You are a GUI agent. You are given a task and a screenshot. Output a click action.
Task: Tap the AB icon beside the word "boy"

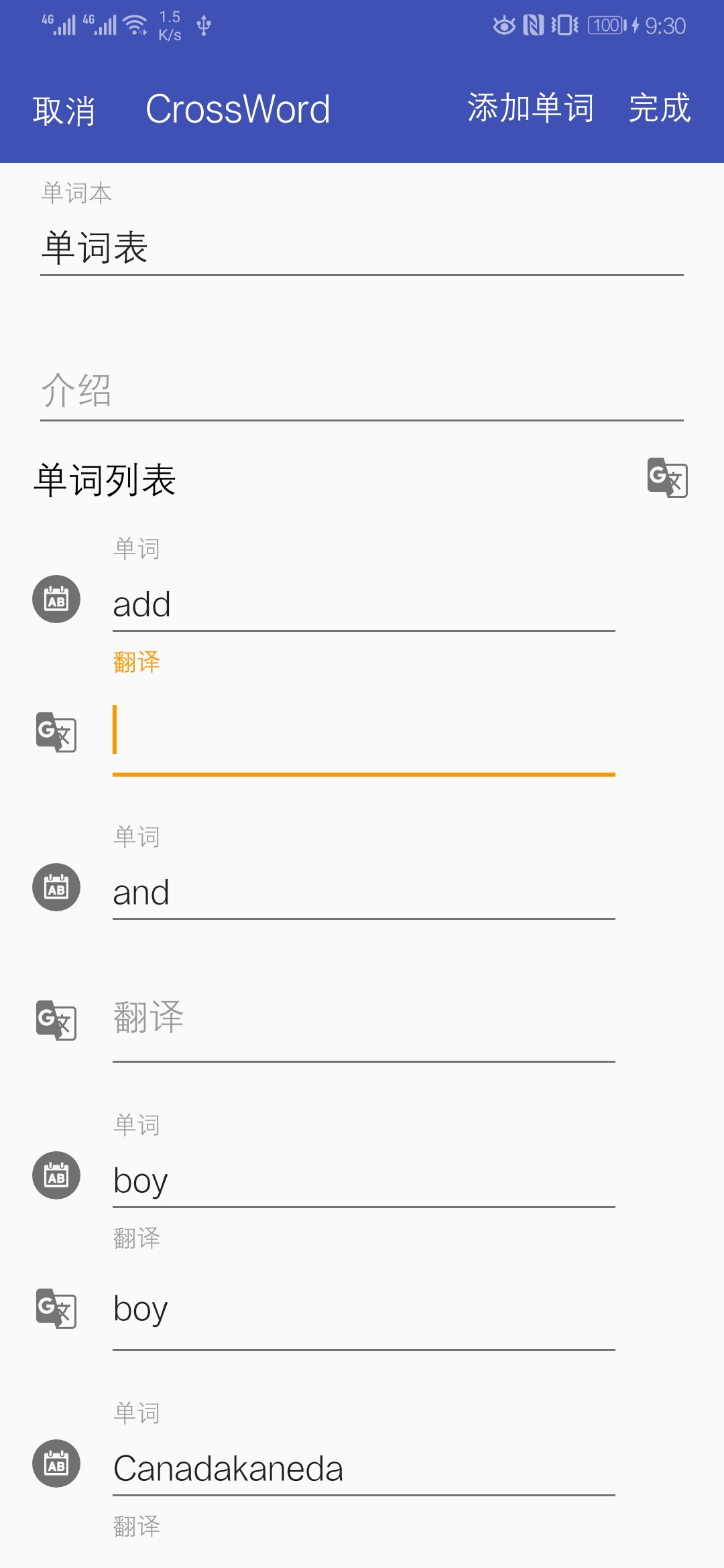coord(56,1175)
